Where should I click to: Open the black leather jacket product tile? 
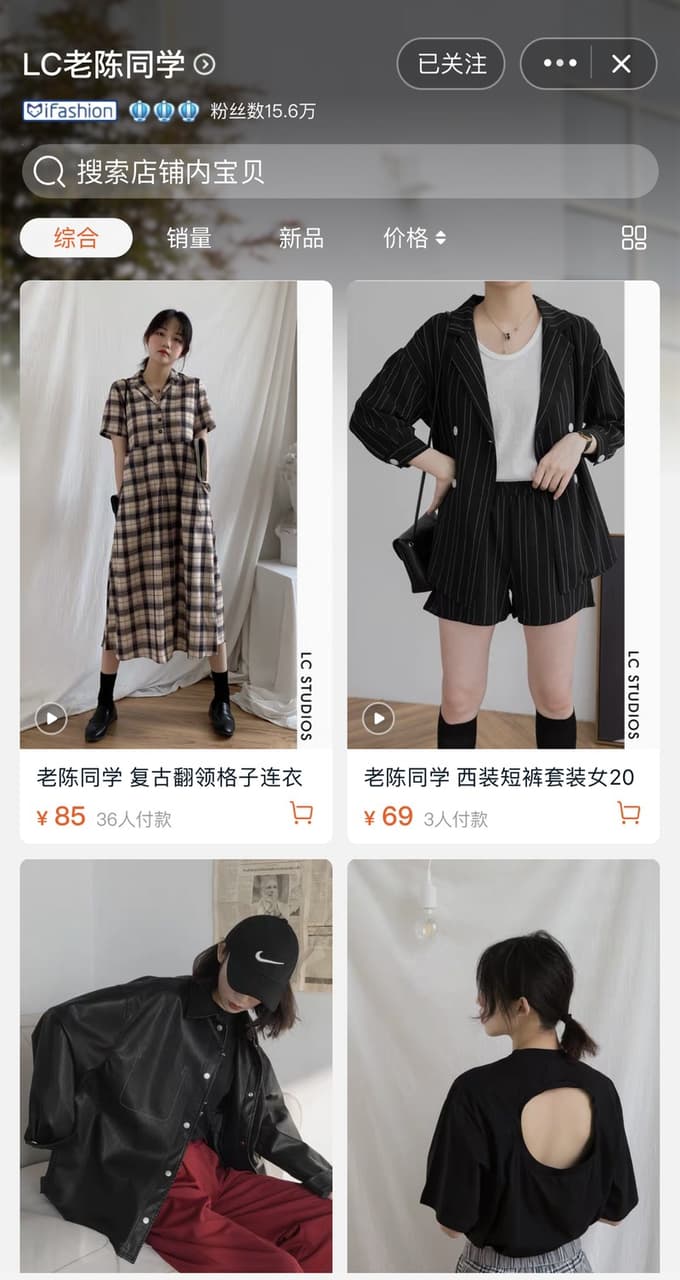coord(176,1066)
